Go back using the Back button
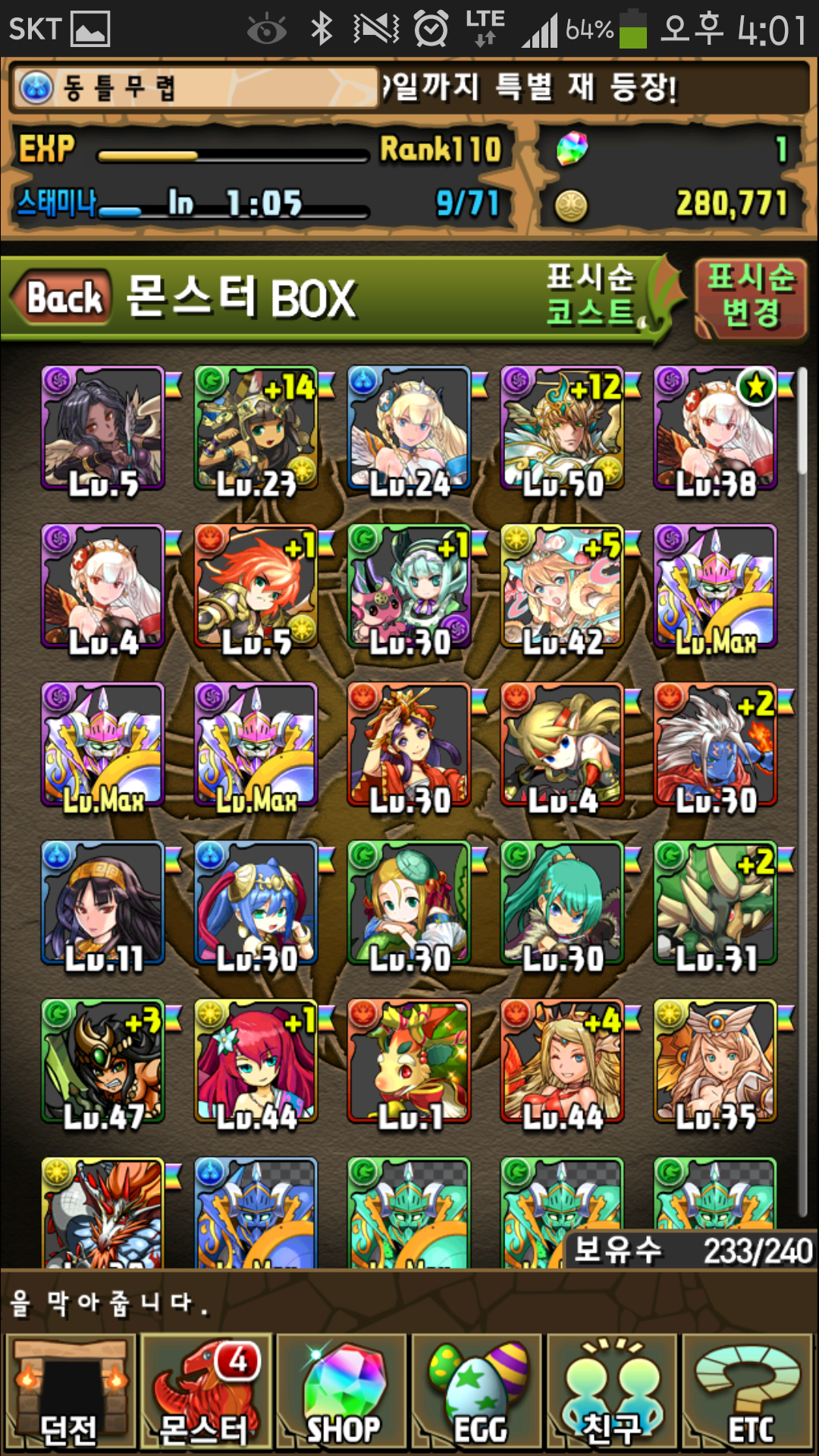This screenshot has width=819, height=1456. click(x=64, y=297)
